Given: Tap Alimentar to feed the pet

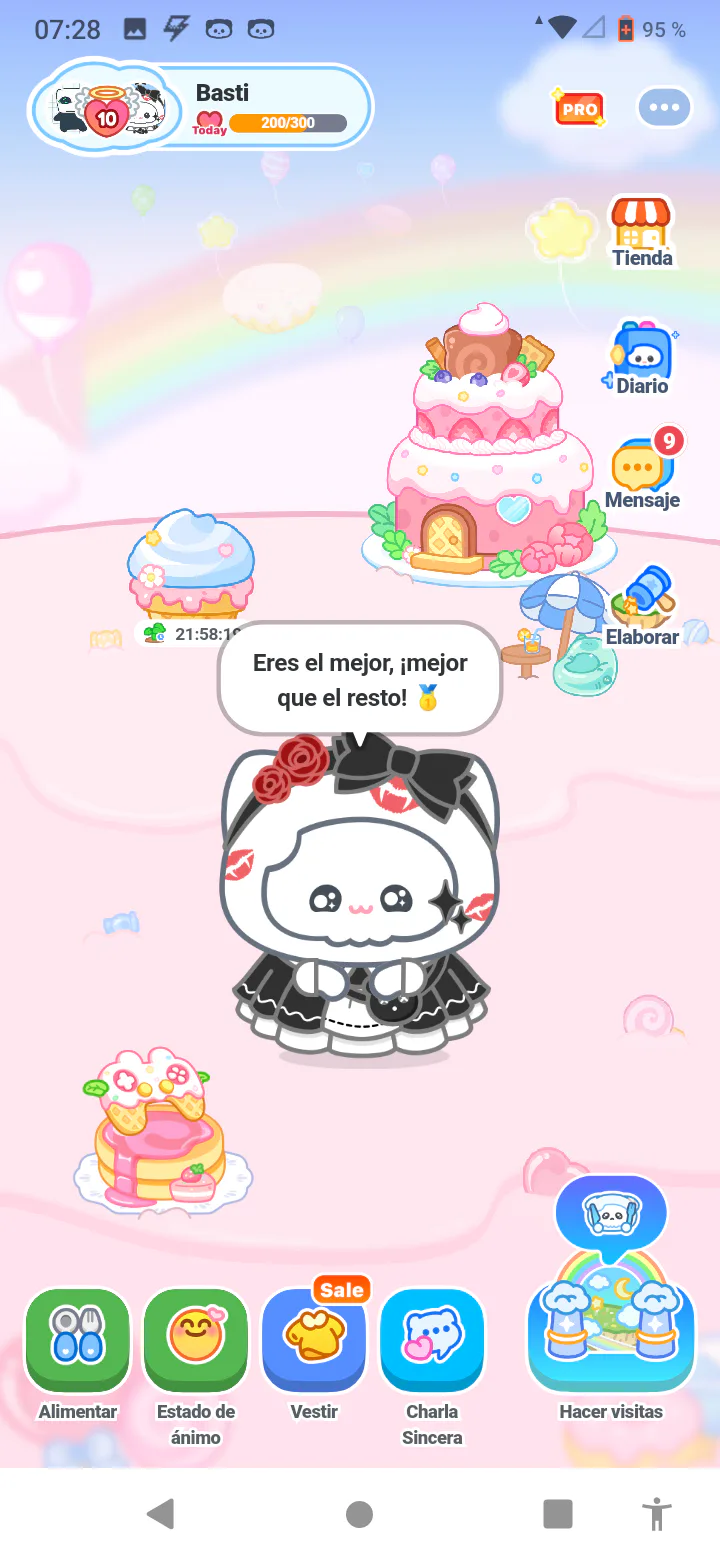Looking at the screenshot, I should (78, 1341).
